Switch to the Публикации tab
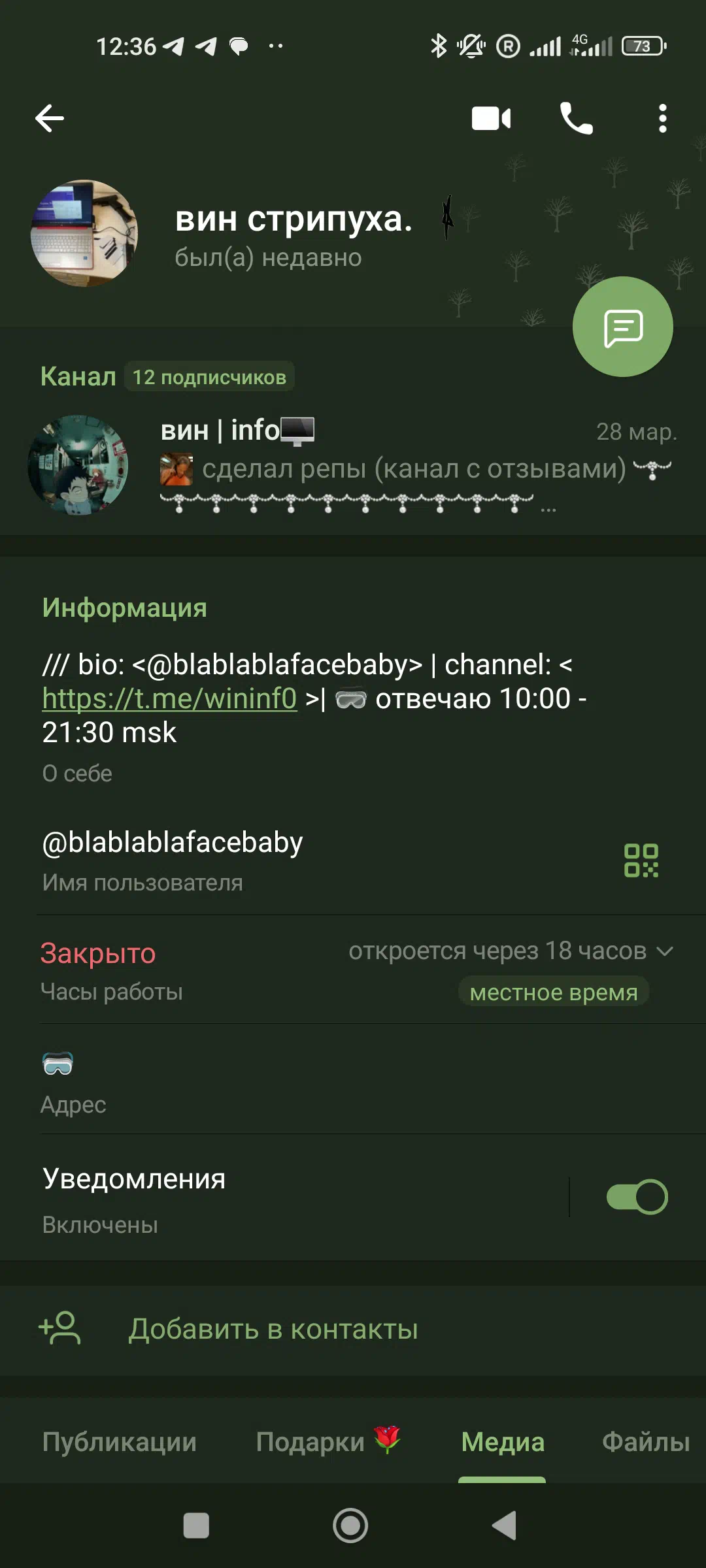 [x=119, y=1442]
